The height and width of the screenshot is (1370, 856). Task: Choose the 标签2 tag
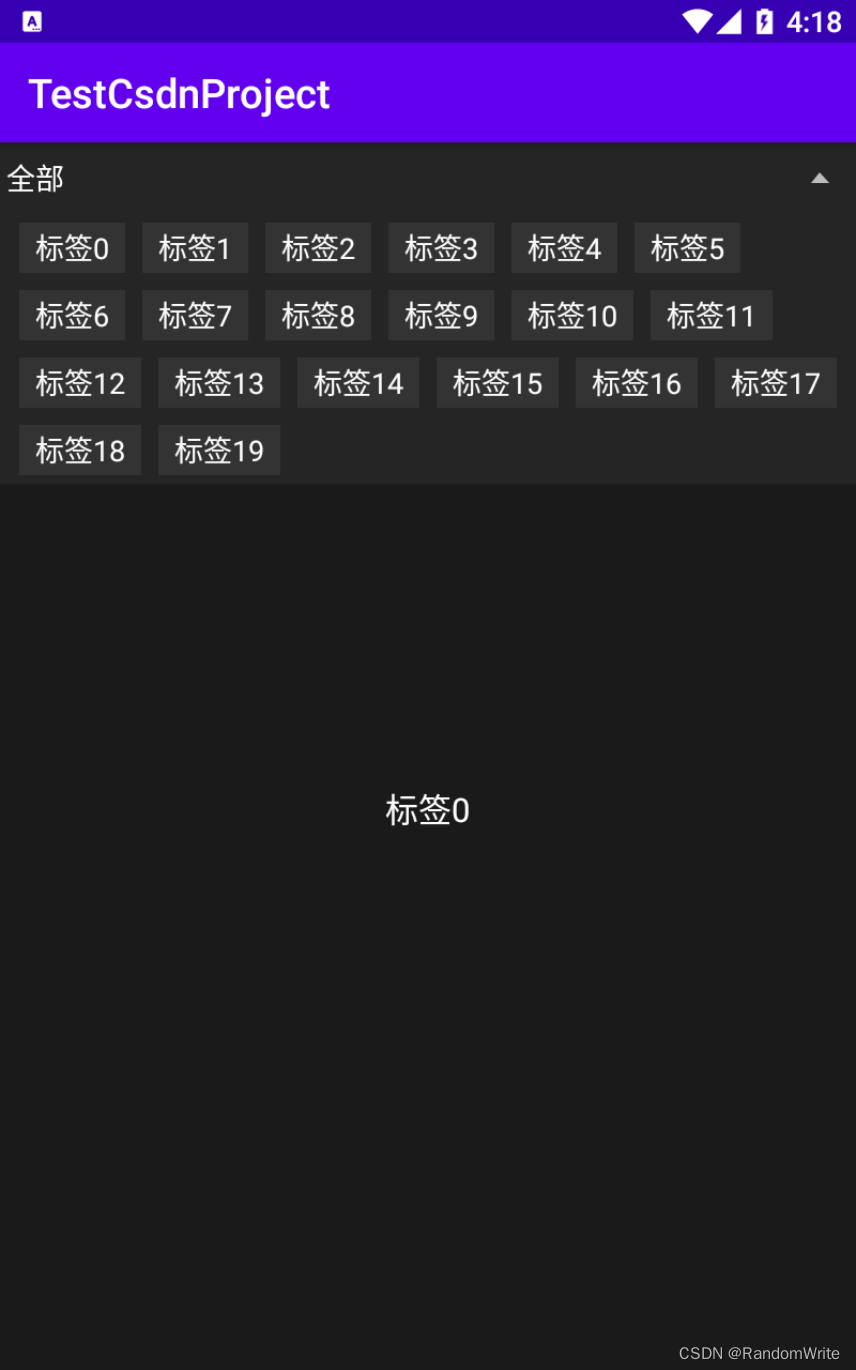(x=318, y=248)
